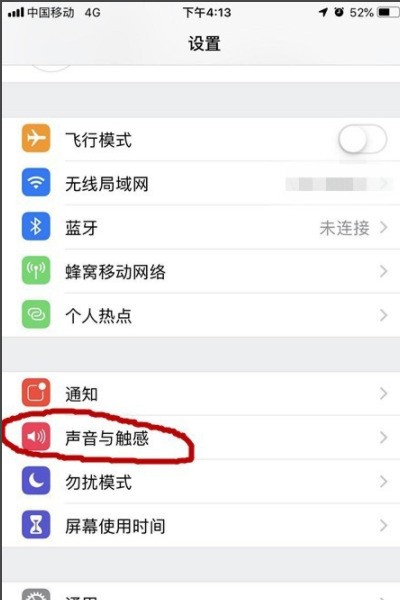This screenshot has width=400, height=600.
Task: Open 蓝牙 Bluetooth settings
Action: (201, 228)
